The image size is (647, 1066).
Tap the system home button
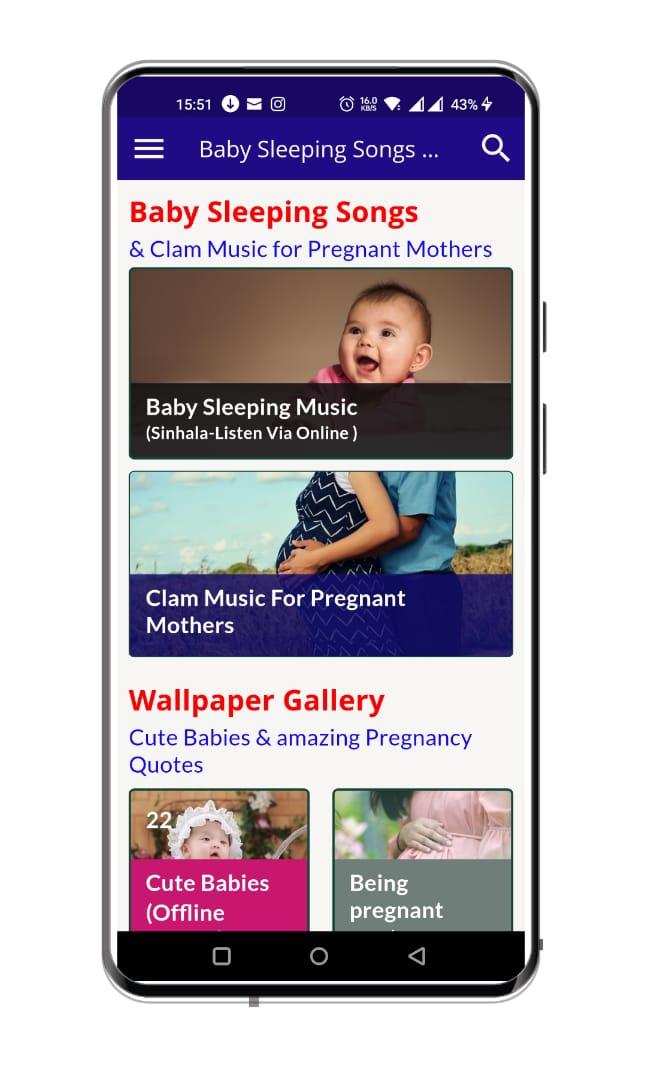[x=319, y=956]
